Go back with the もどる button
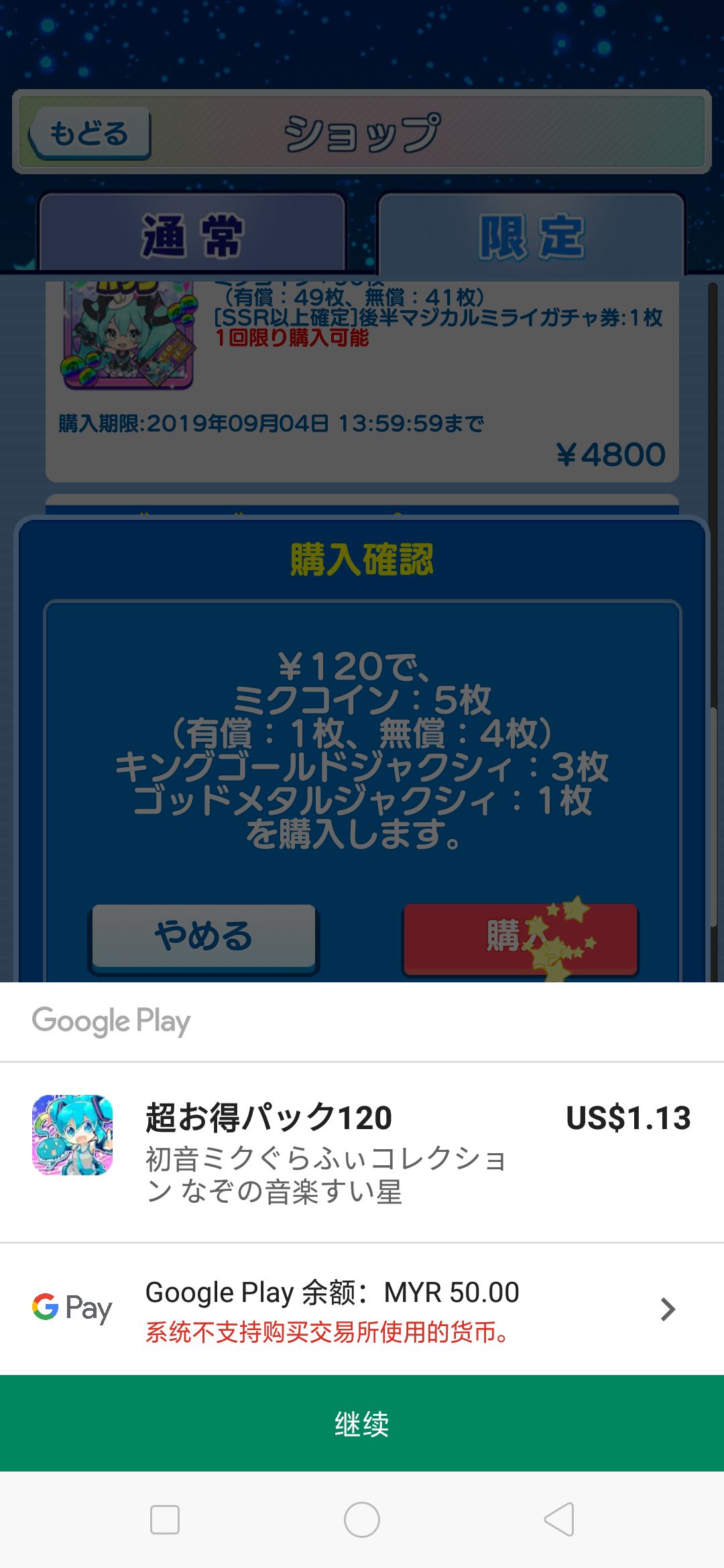724x1568 pixels. point(89,133)
